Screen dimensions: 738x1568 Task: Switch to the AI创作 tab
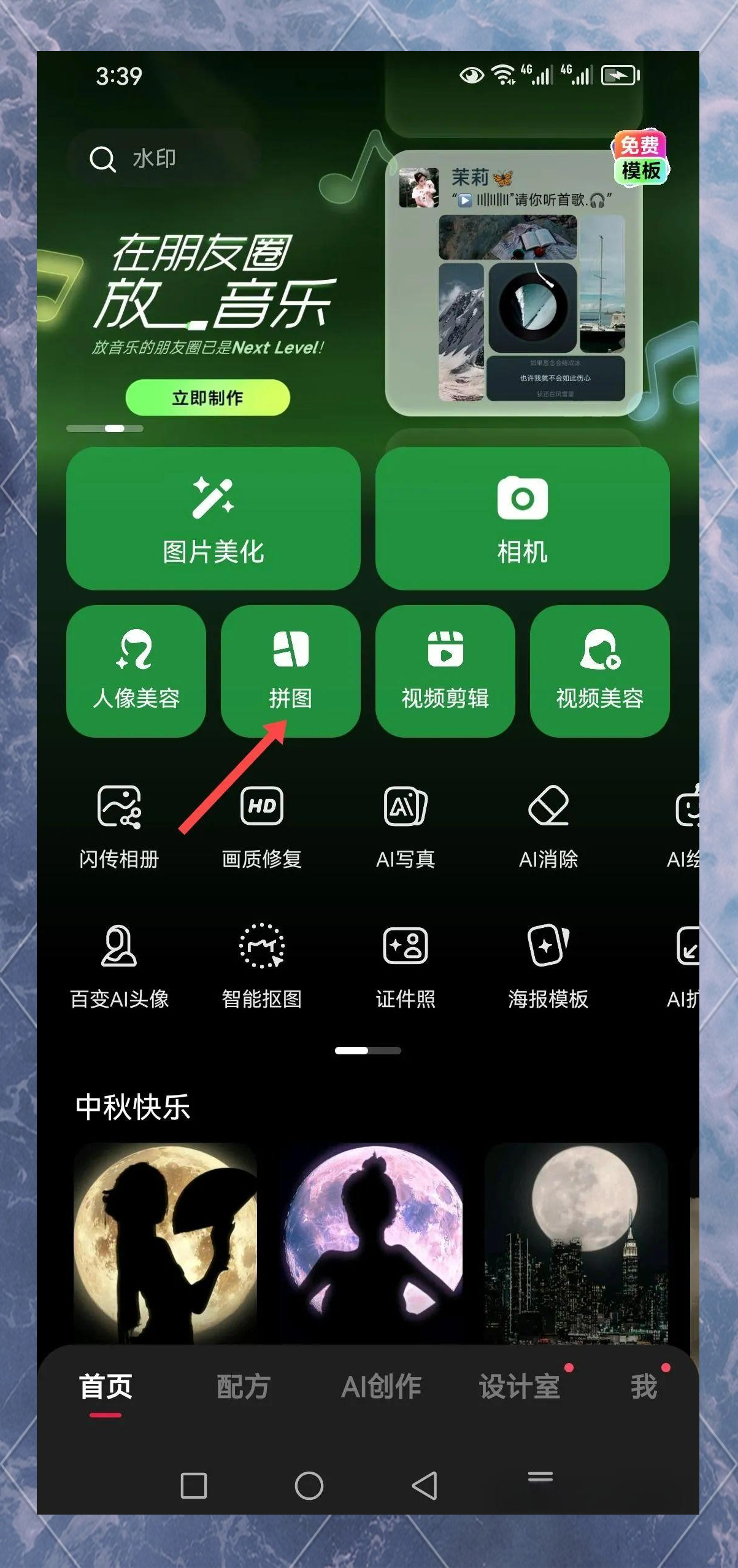(x=381, y=1386)
